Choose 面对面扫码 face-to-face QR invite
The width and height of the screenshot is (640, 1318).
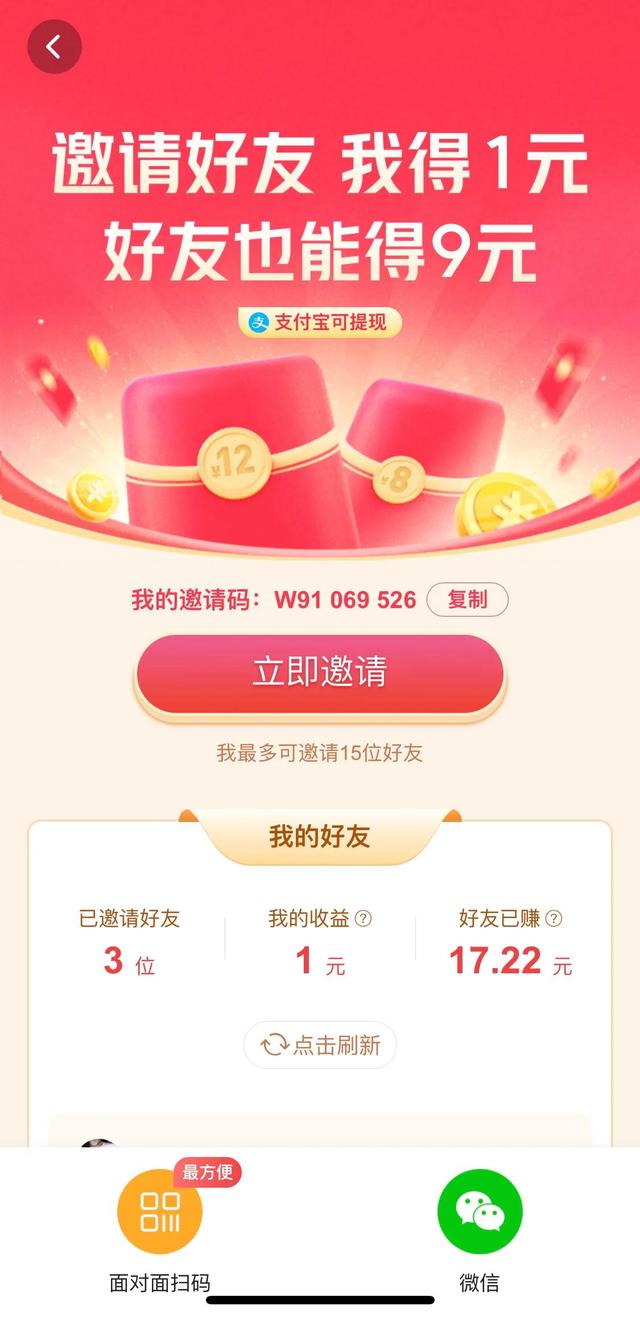click(160, 1213)
